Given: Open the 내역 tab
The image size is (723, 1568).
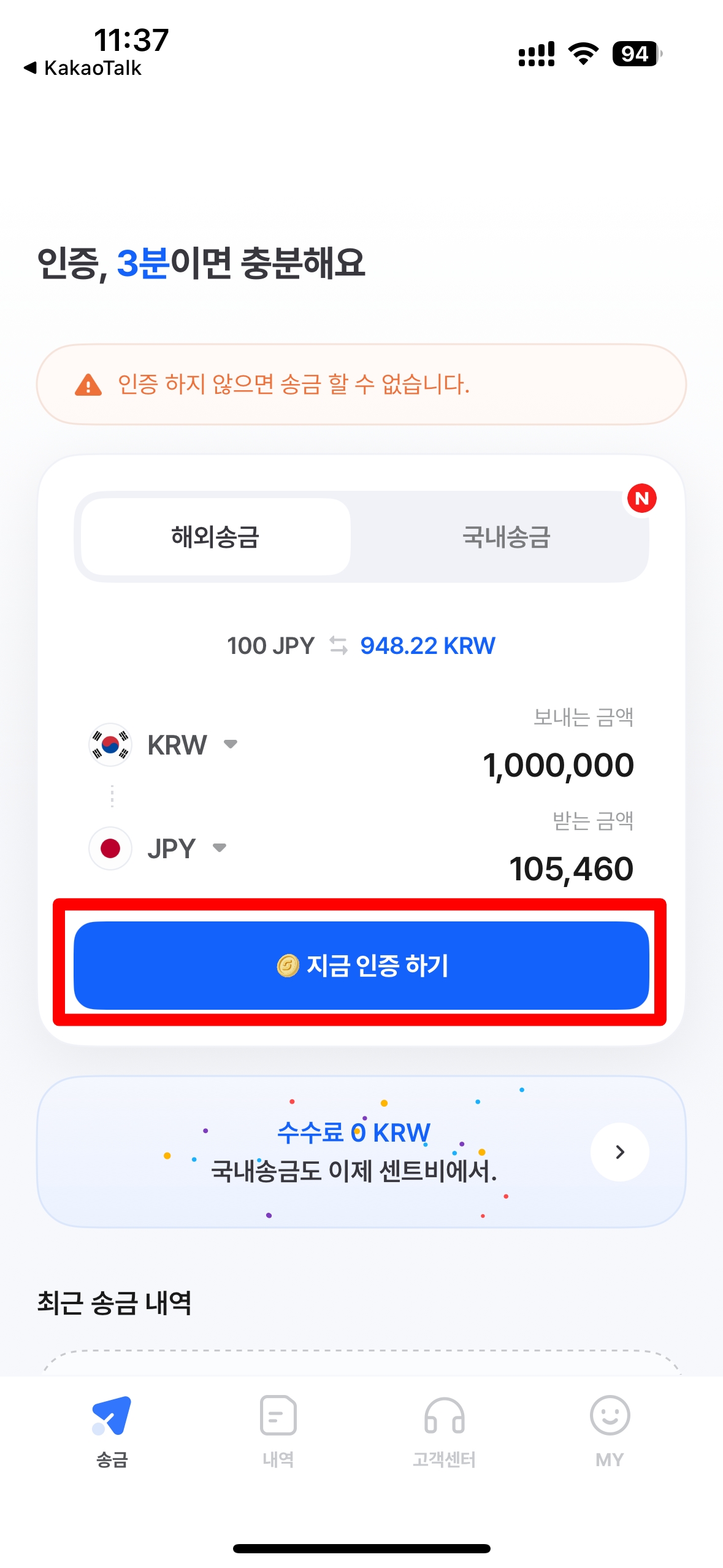Looking at the screenshot, I should 278,1431.
